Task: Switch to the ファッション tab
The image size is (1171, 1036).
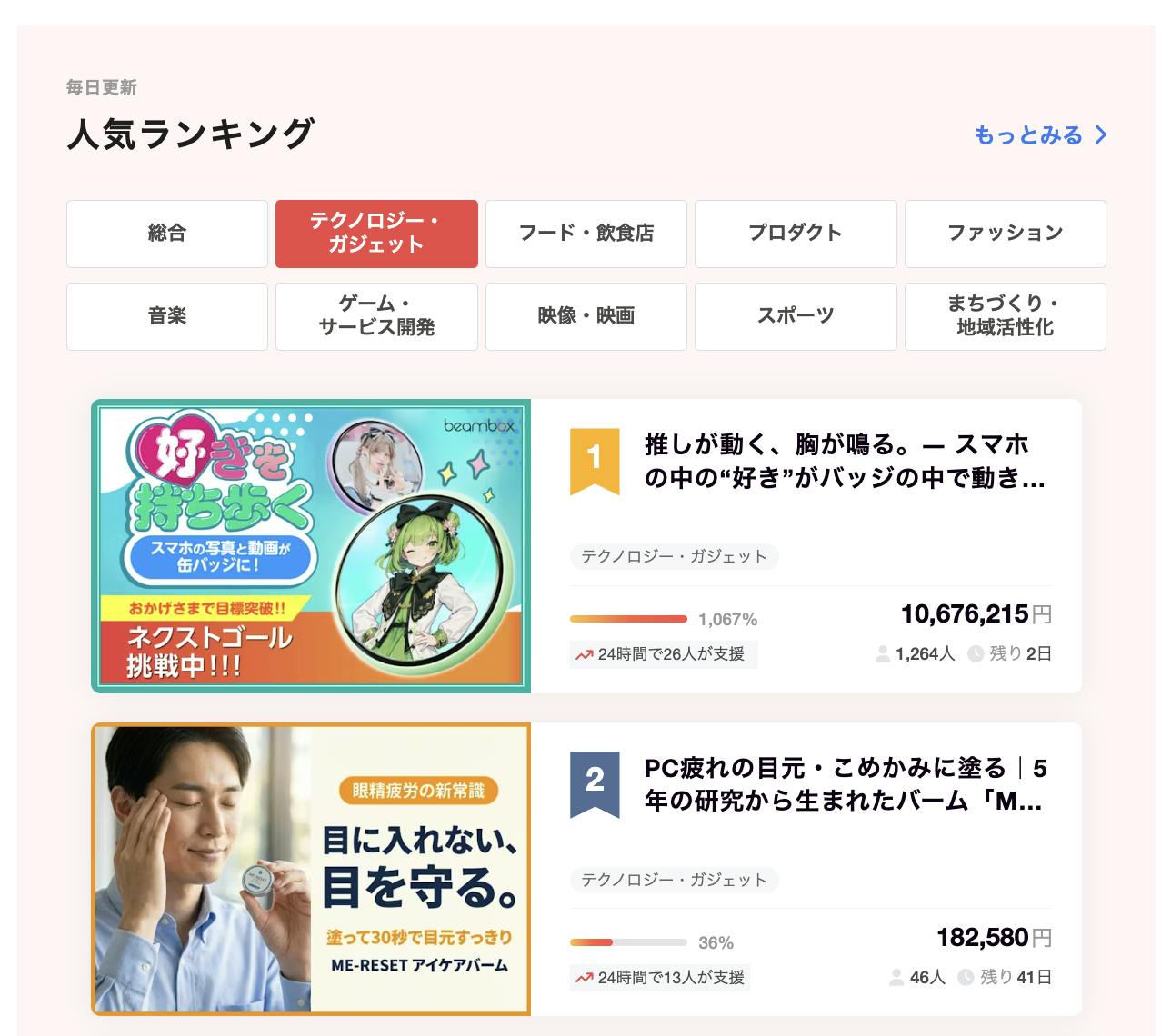Action: 1005,234
